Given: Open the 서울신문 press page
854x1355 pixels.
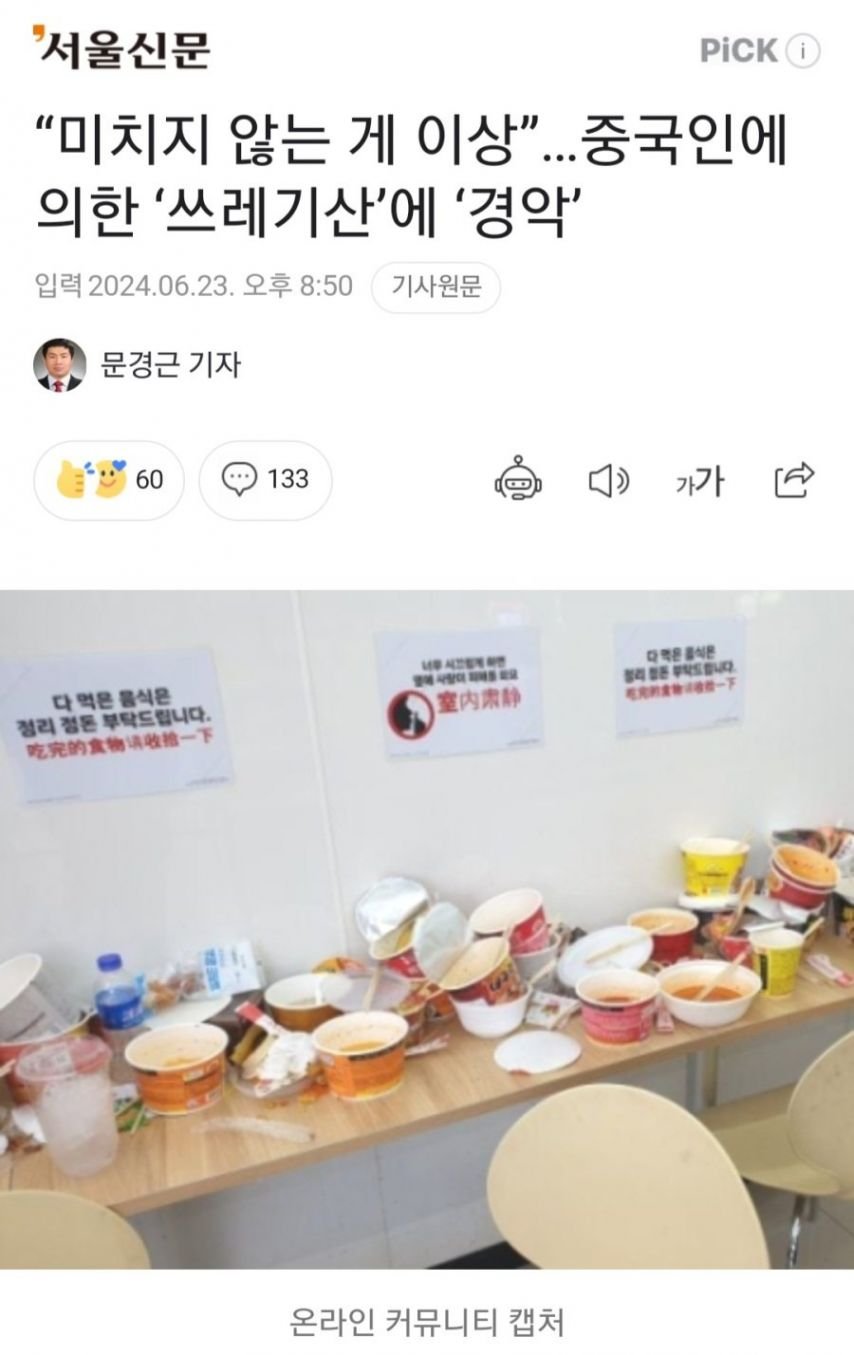Looking at the screenshot, I should pos(122,47).
